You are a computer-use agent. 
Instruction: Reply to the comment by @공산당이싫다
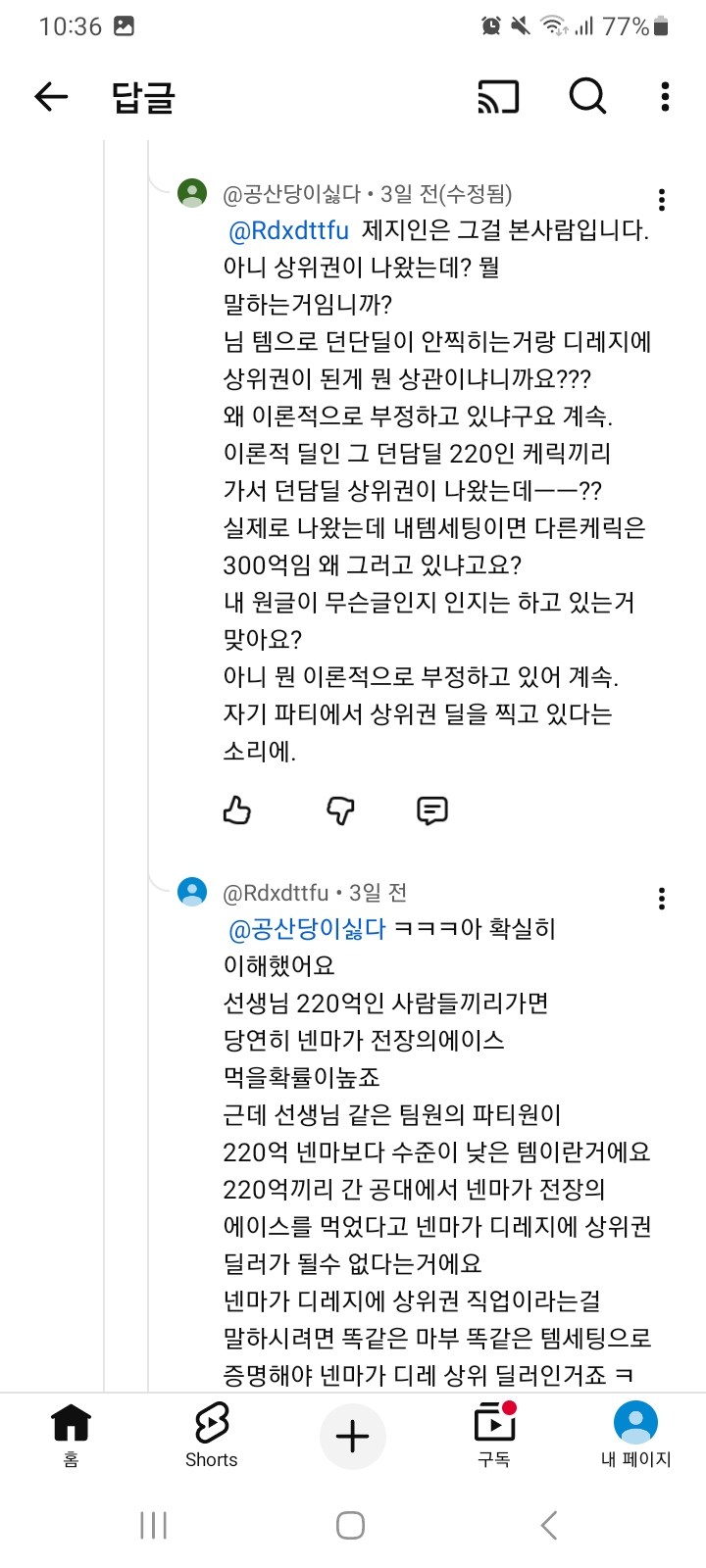click(x=431, y=810)
